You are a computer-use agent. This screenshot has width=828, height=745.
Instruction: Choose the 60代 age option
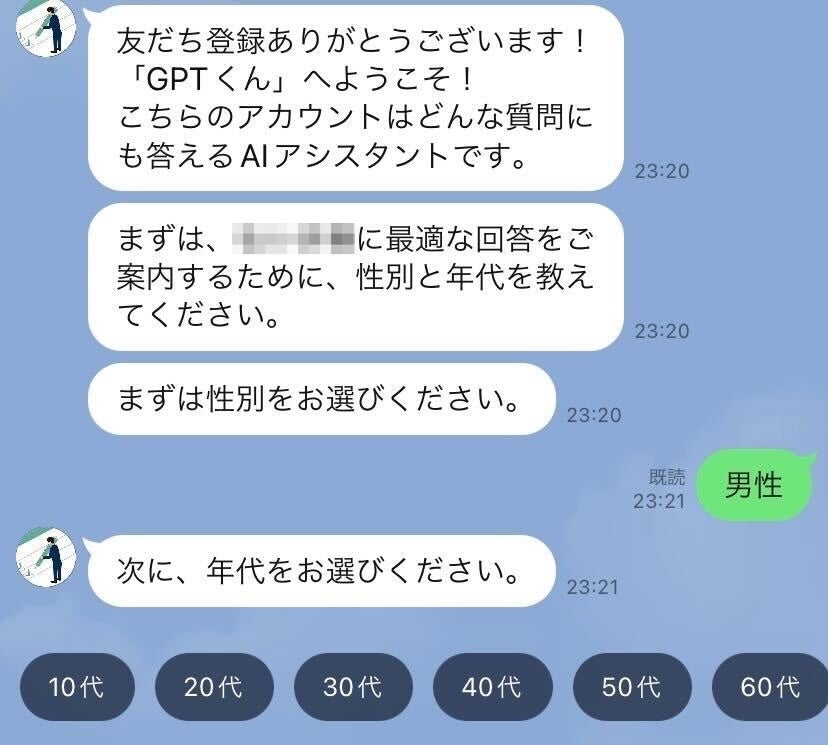pyautogui.click(x=769, y=687)
